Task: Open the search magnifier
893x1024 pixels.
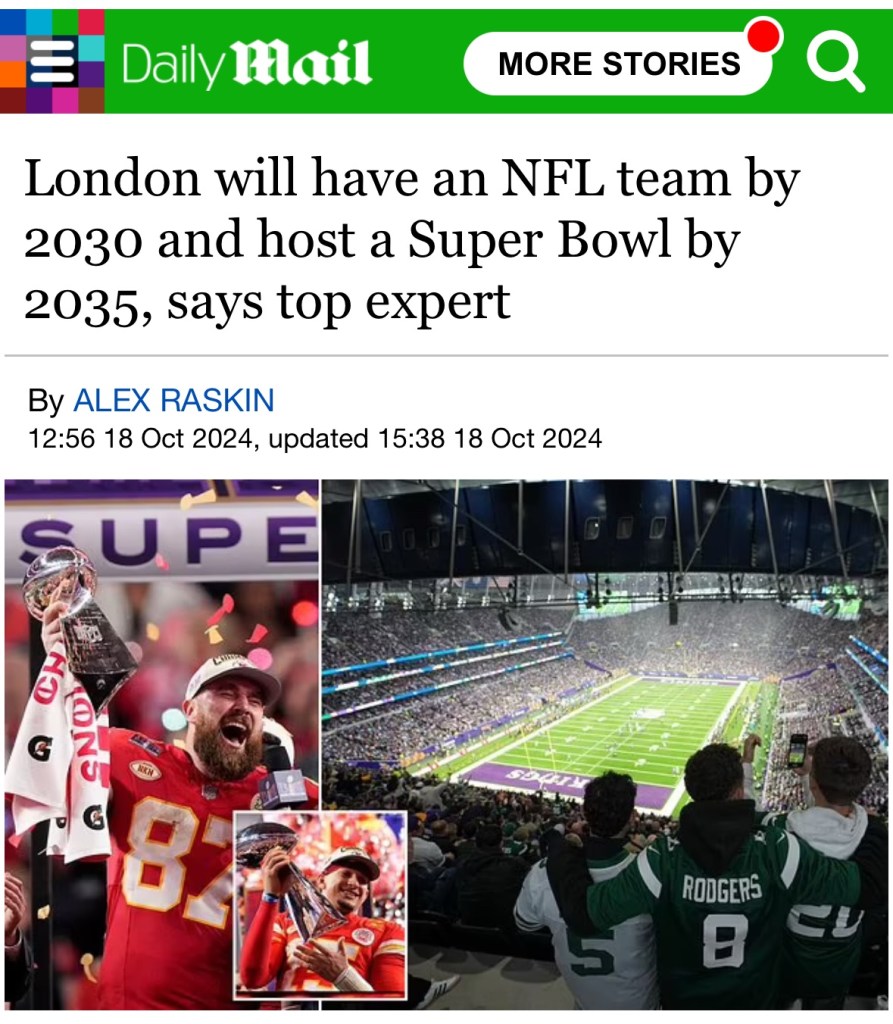Action: pos(835,62)
